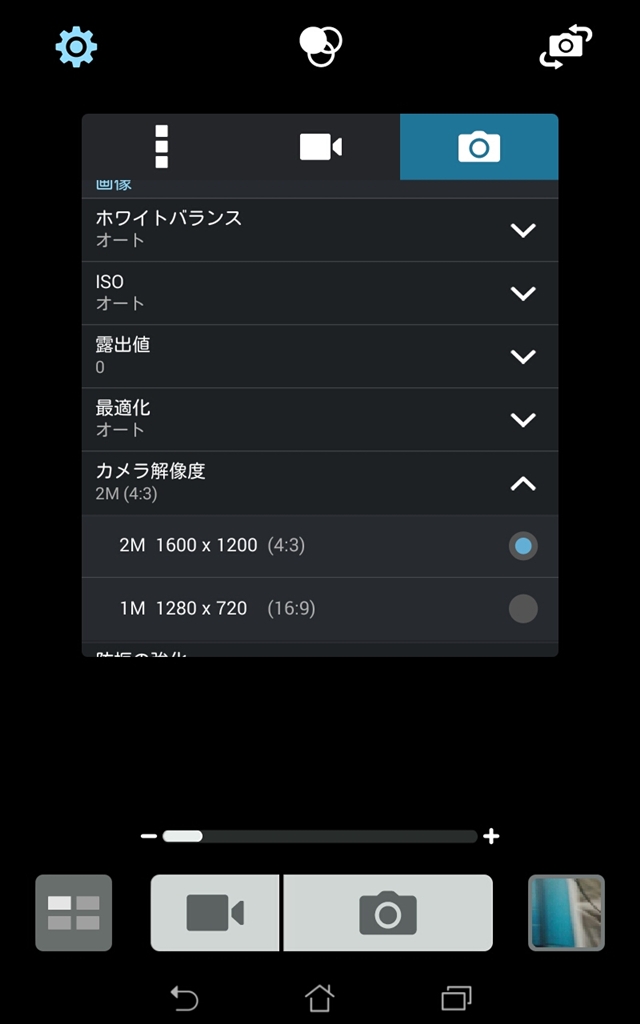Expand the 最適化 setting

pos(522,419)
